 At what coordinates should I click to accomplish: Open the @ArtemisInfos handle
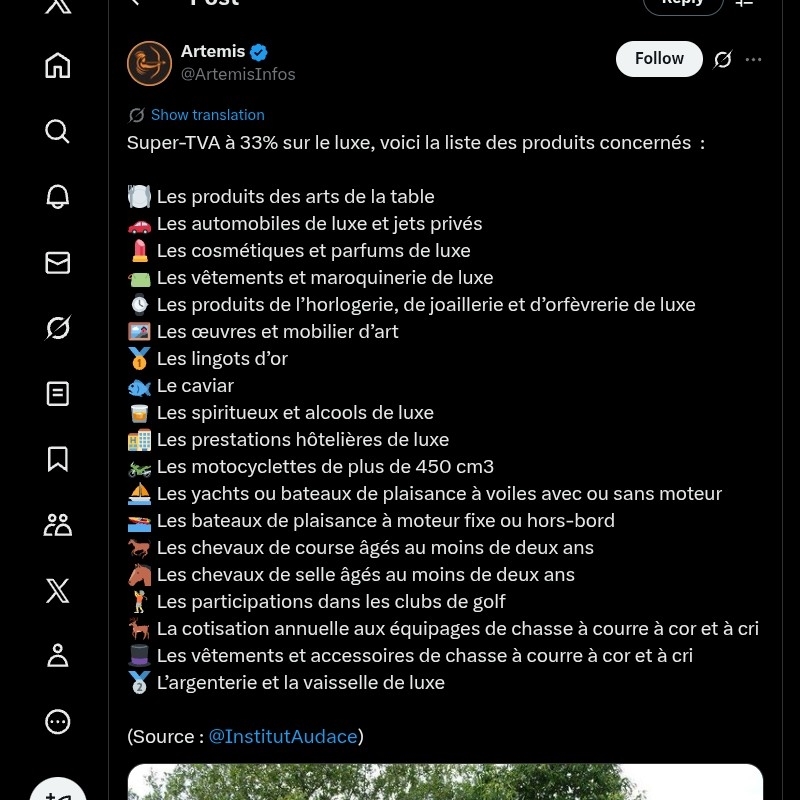click(x=238, y=74)
